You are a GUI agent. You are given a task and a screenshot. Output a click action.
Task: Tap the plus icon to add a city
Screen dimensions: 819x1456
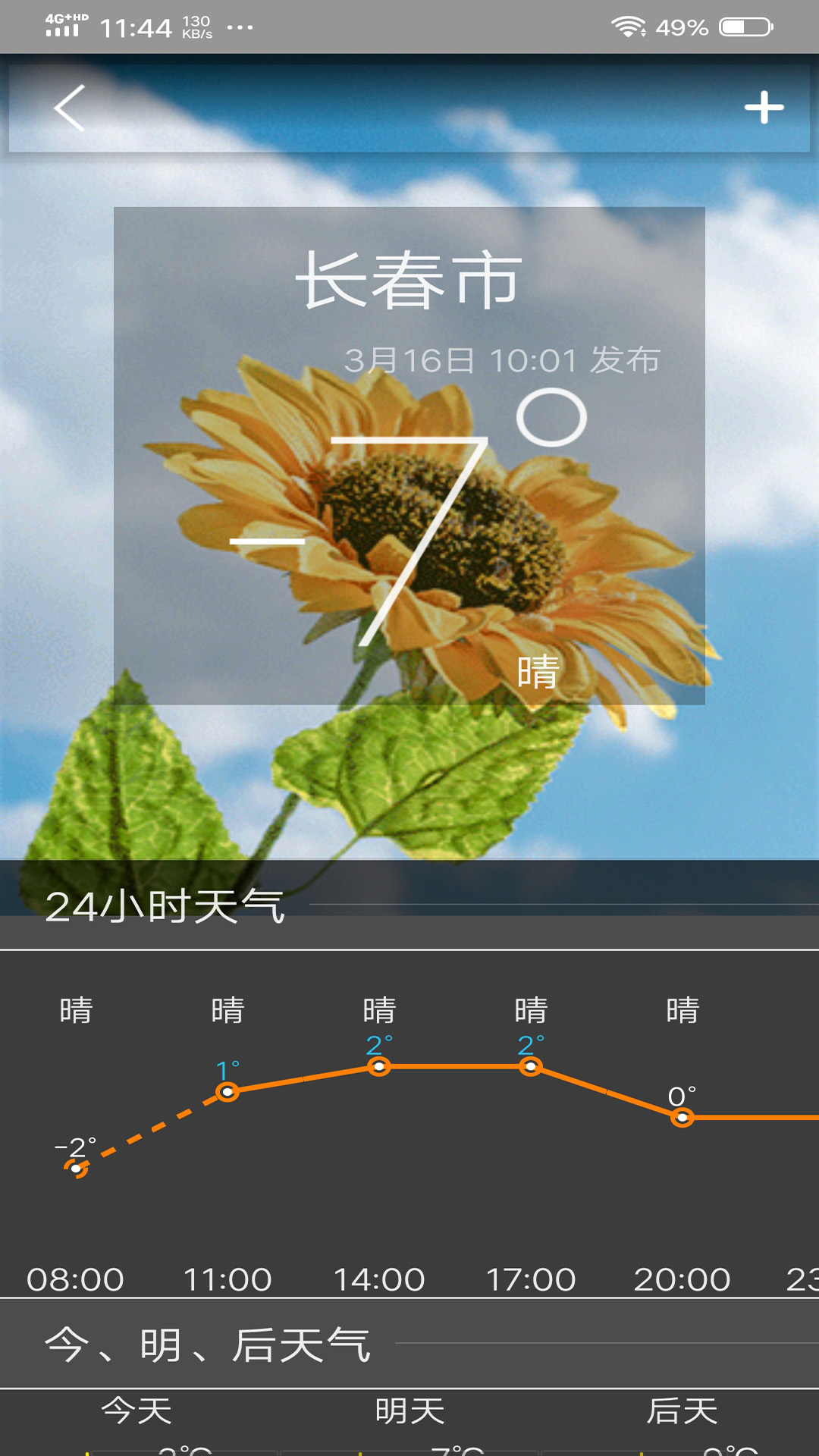(765, 108)
